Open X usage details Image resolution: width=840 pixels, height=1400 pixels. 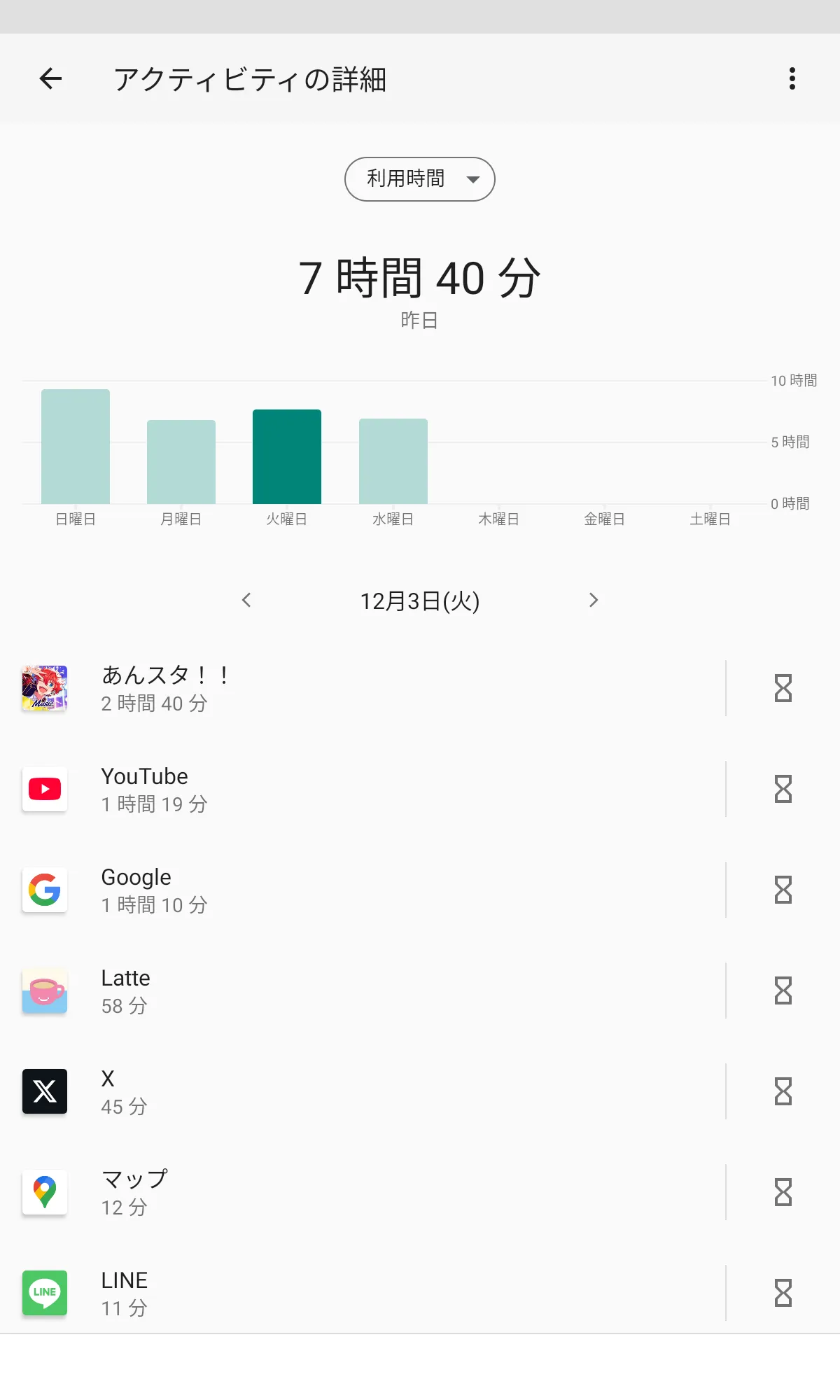[x=364, y=1091]
